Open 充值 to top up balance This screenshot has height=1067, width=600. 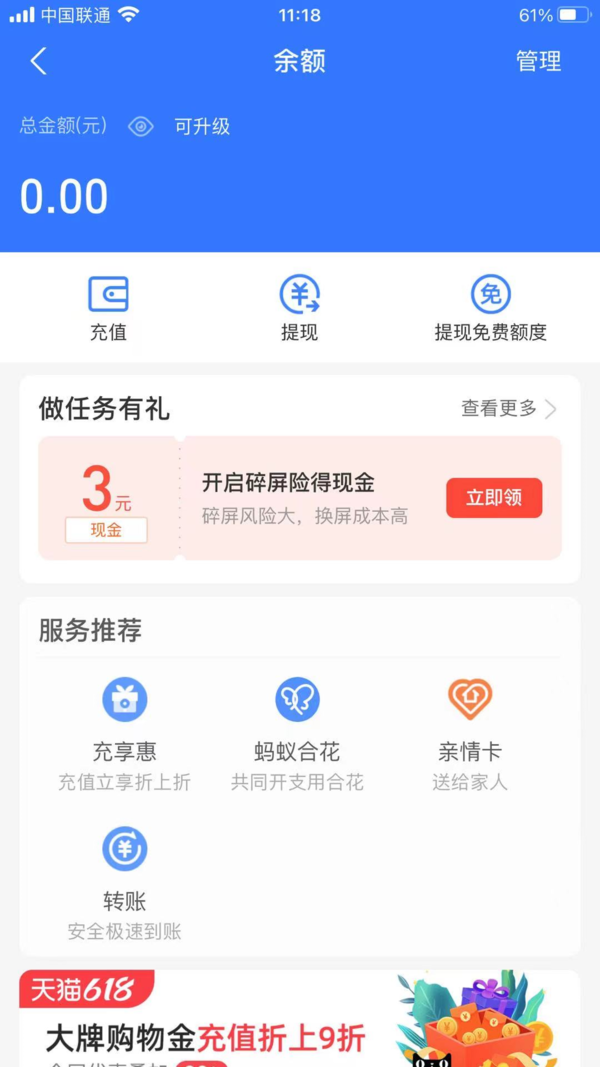coord(108,308)
